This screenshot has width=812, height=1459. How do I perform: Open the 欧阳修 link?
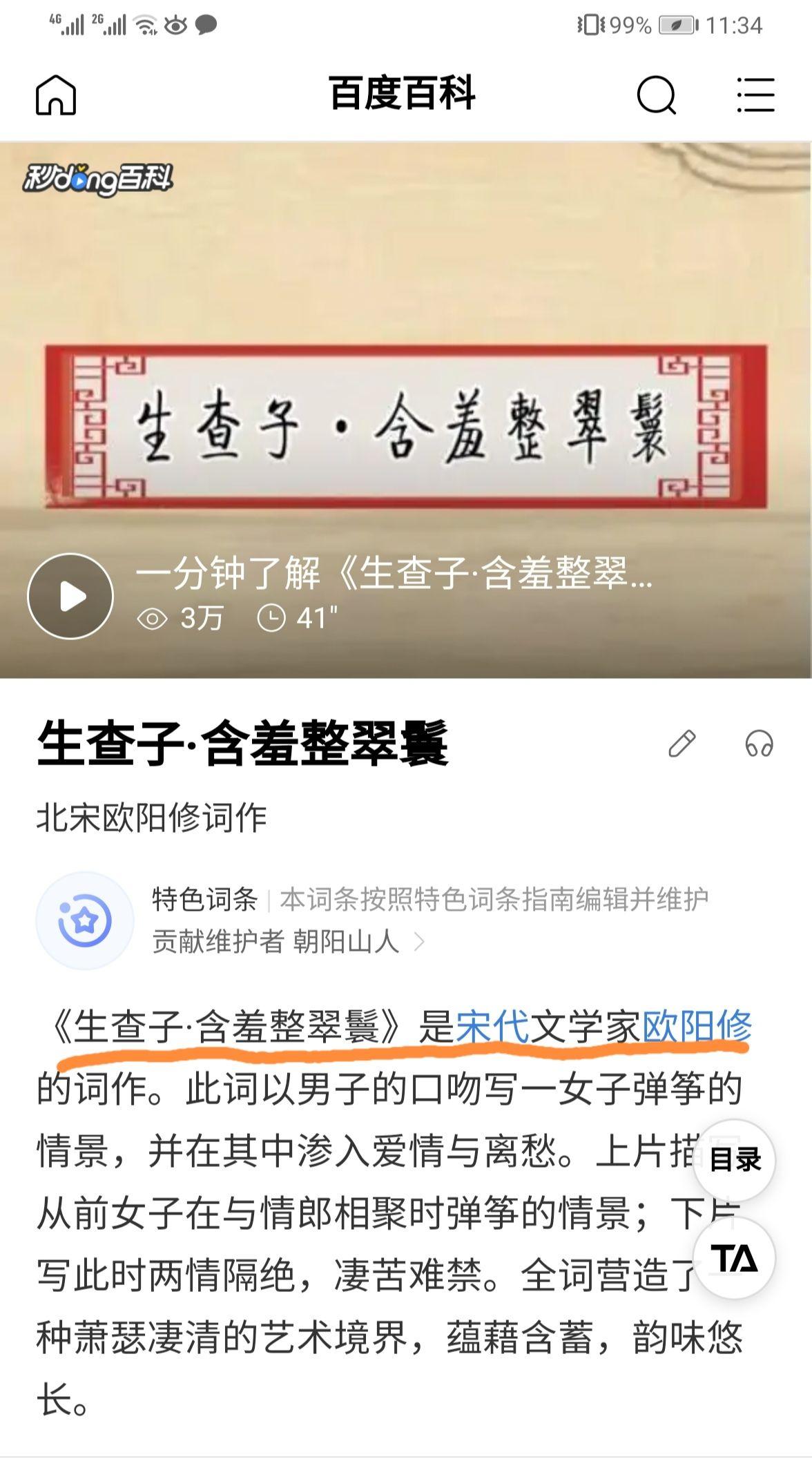[697, 1027]
